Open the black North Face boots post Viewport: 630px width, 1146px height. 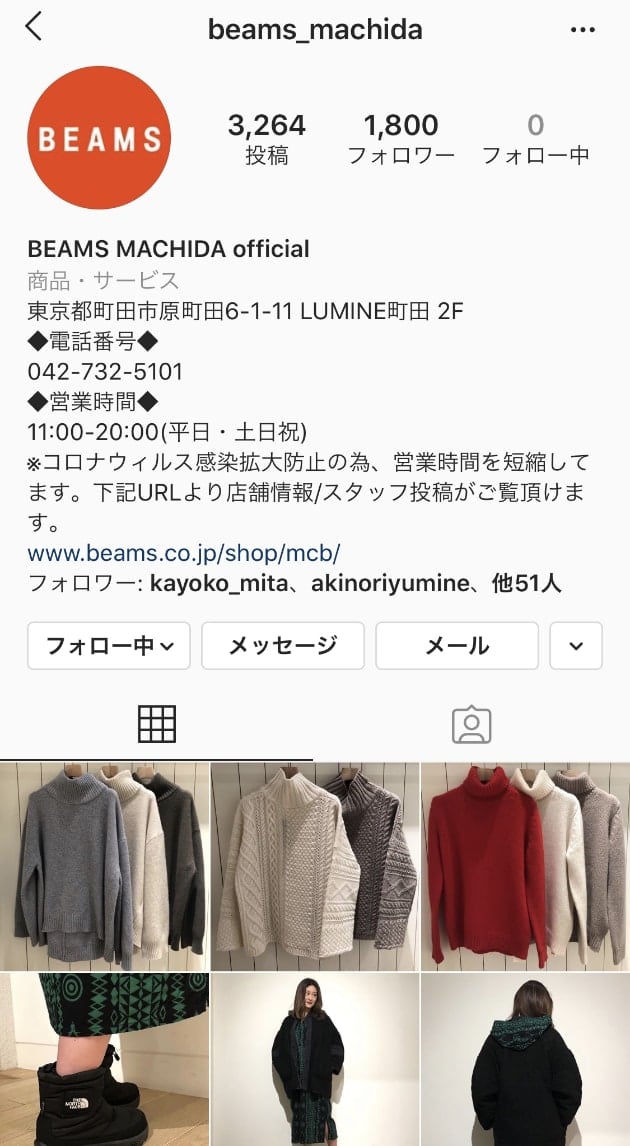[104, 1060]
